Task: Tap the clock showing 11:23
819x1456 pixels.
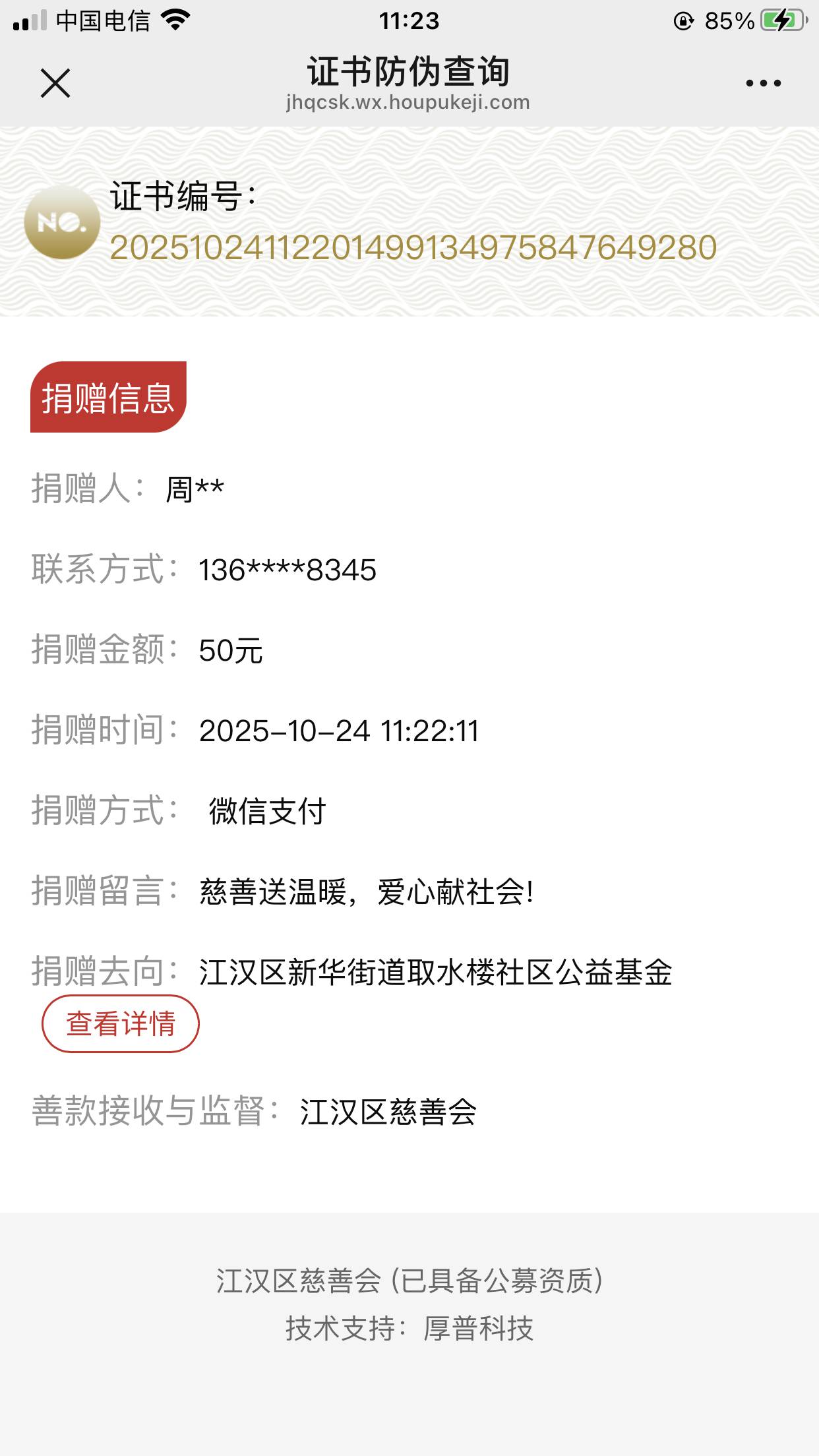Action: [x=409, y=20]
